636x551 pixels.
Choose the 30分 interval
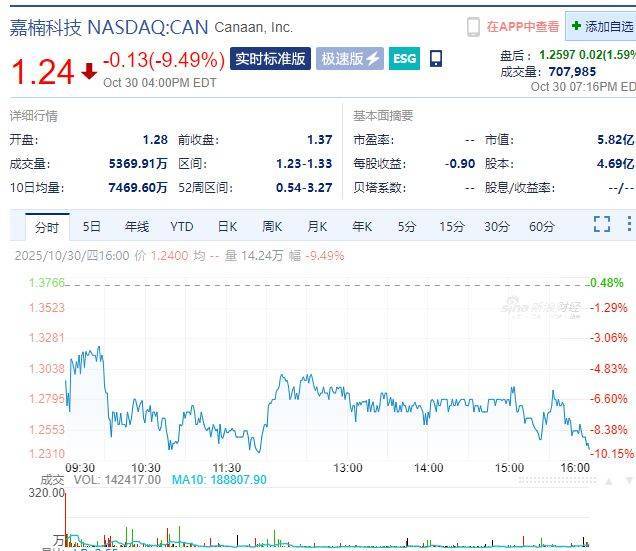497,227
